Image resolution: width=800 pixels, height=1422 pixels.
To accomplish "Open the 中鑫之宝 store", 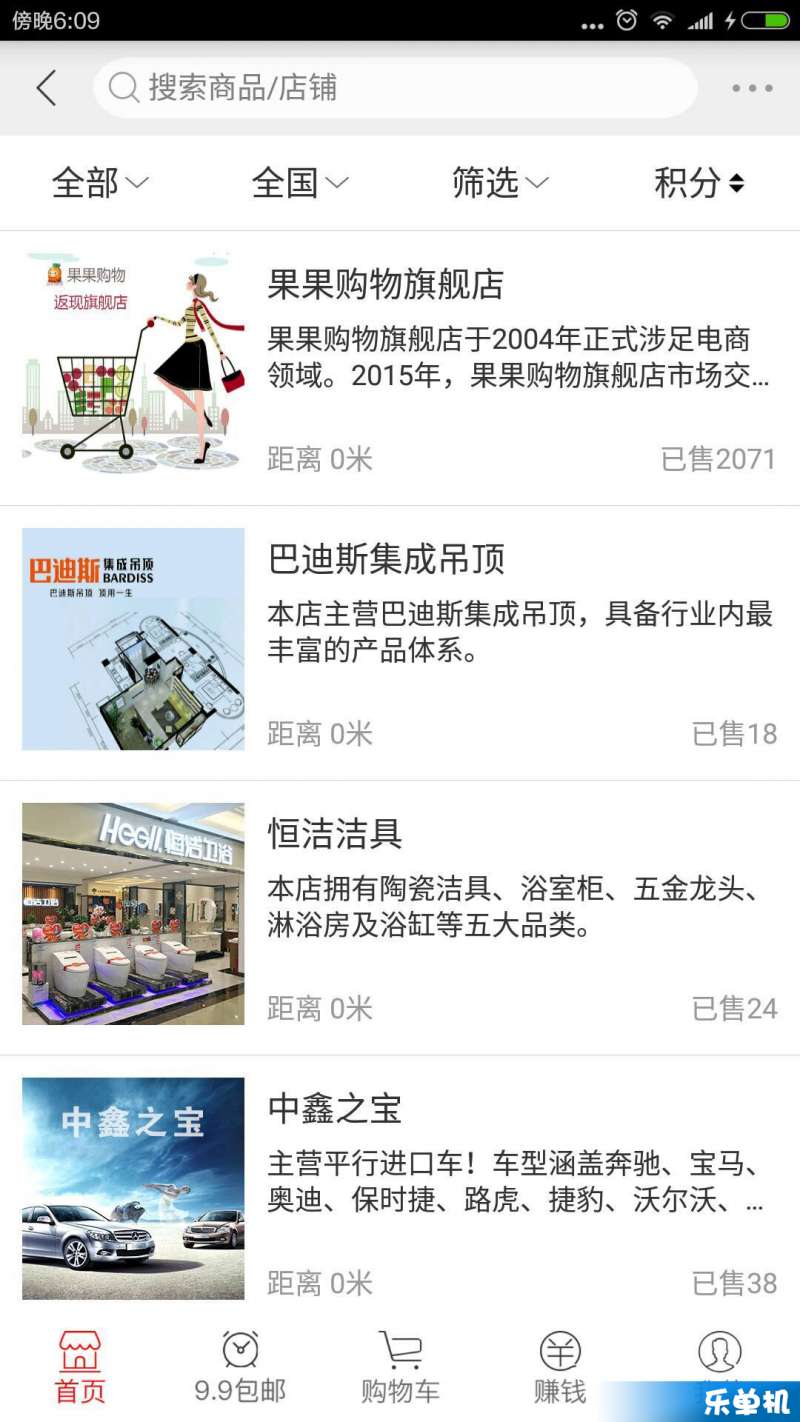I will pyautogui.click(x=400, y=1186).
